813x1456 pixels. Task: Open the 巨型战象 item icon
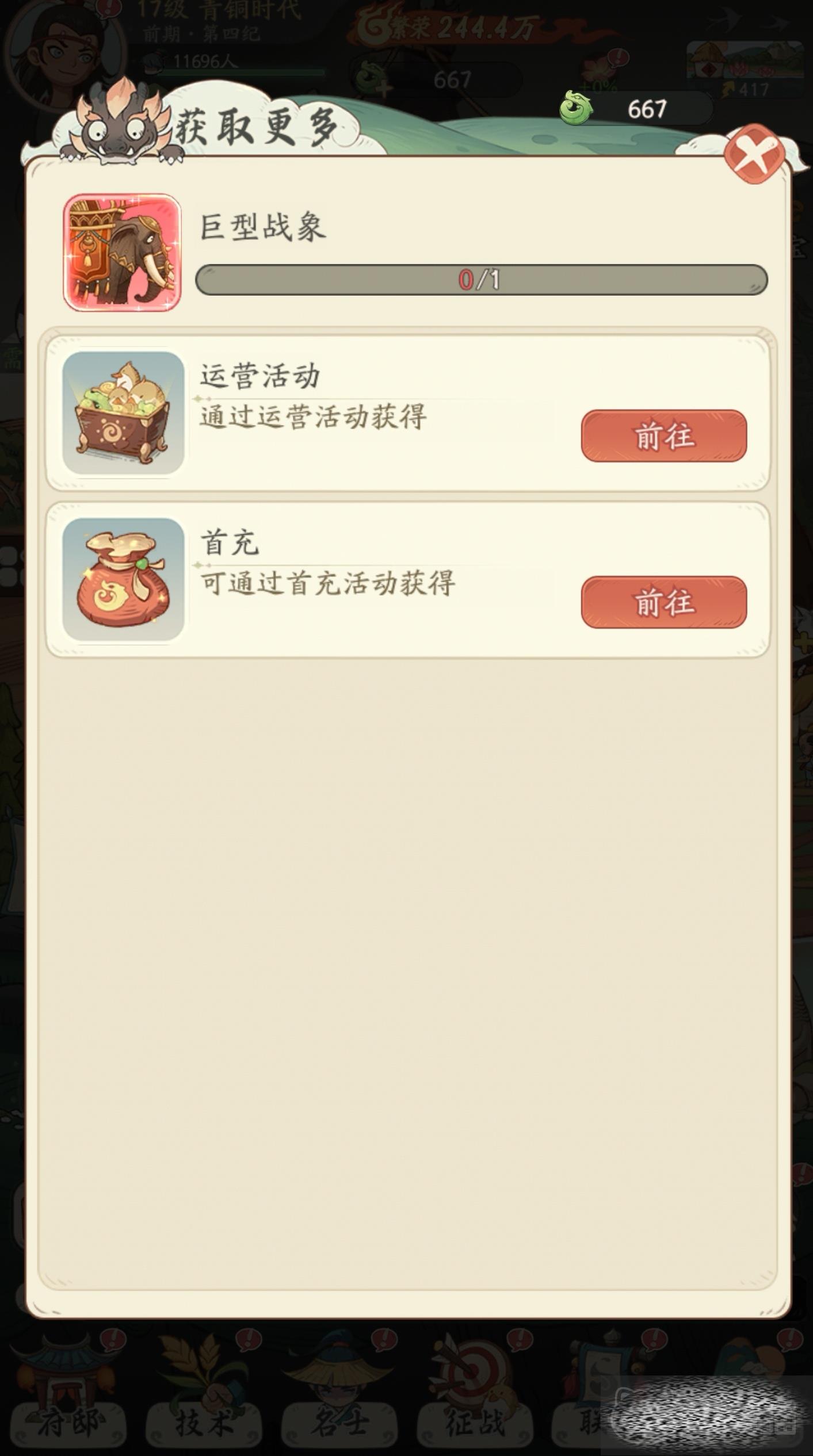122,253
